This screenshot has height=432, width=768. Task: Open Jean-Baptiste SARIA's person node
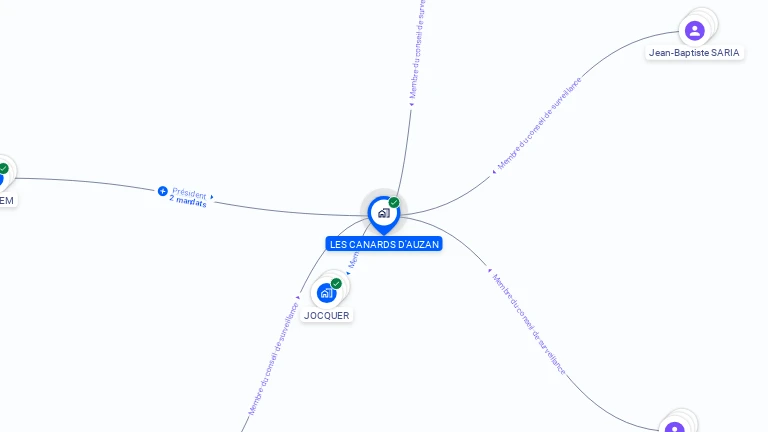coord(695,31)
